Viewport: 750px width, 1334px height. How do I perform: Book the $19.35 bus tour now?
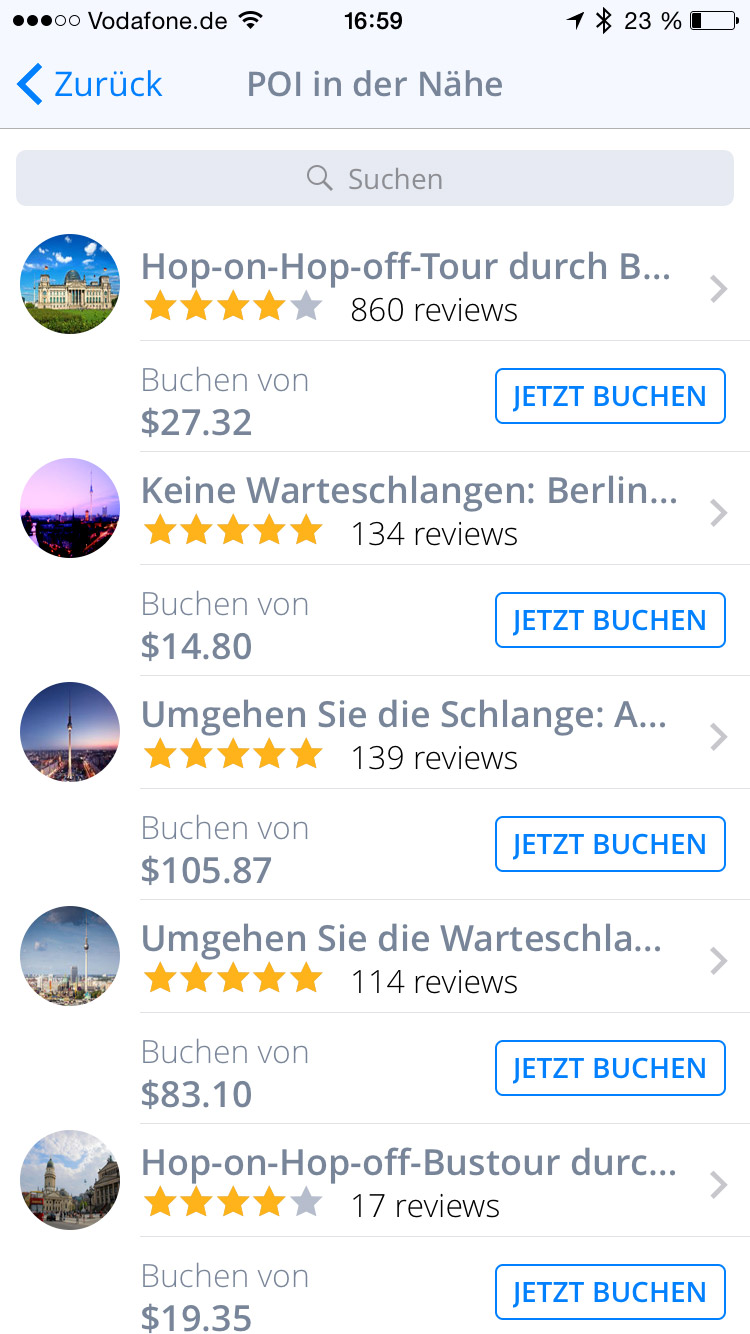(x=610, y=1293)
